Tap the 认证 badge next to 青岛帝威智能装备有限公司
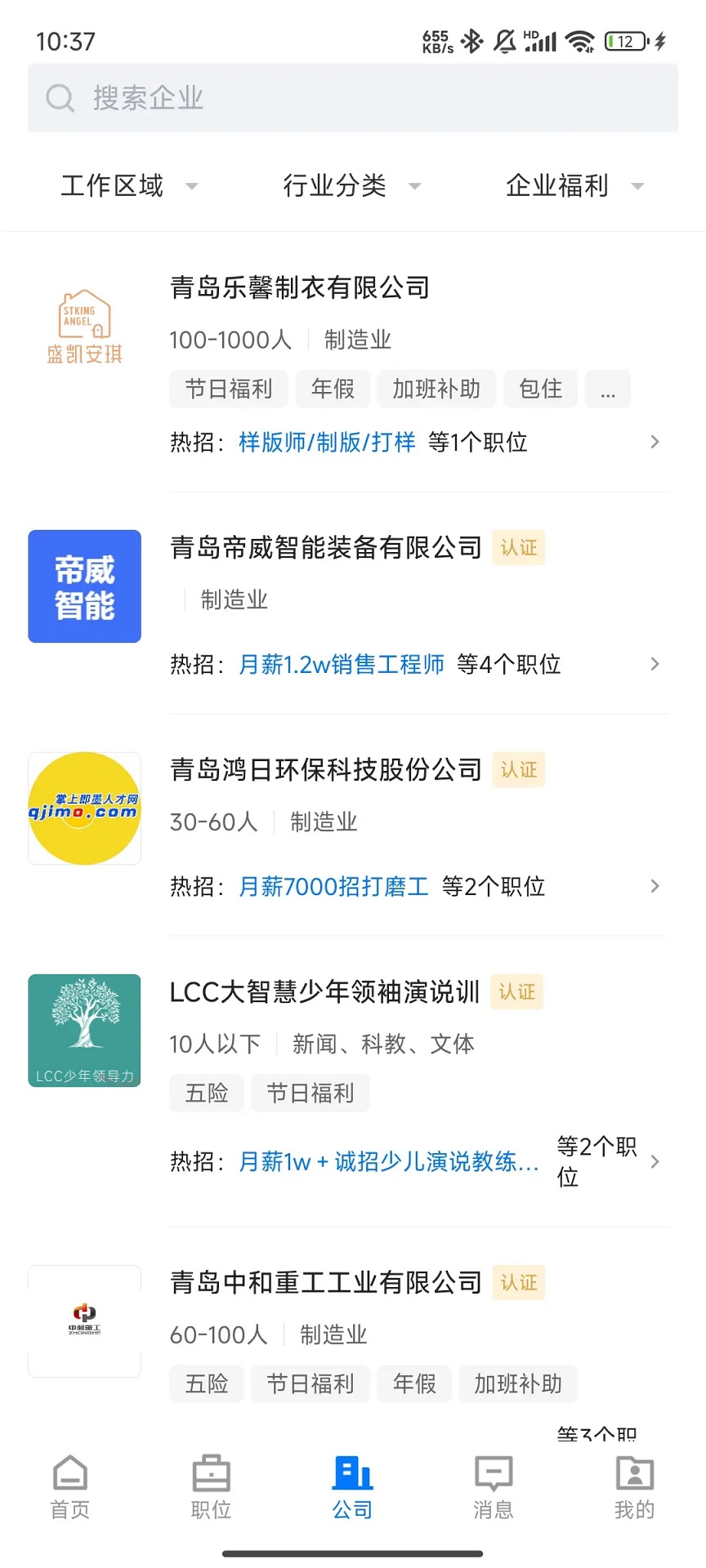The height and width of the screenshot is (1568, 706). 518,548
